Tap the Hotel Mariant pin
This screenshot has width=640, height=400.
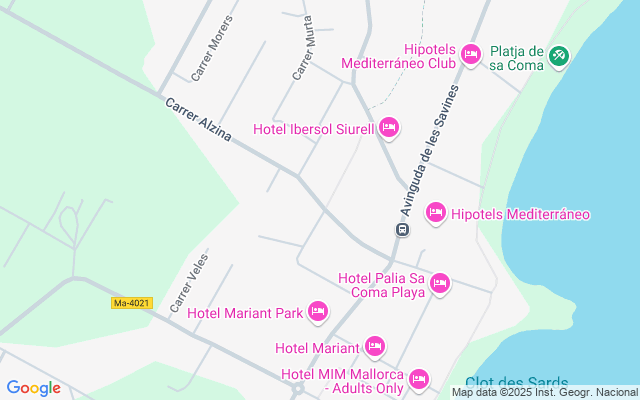(375, 347)
